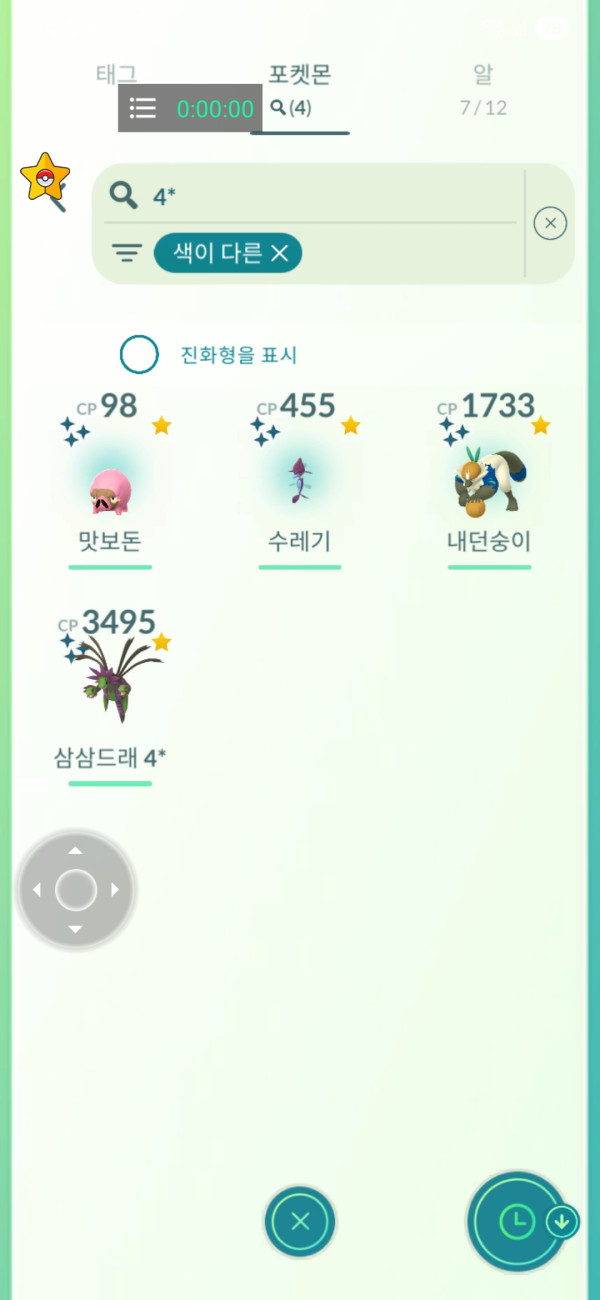Open the sort order button with clock

click(x=517, y=1221)
